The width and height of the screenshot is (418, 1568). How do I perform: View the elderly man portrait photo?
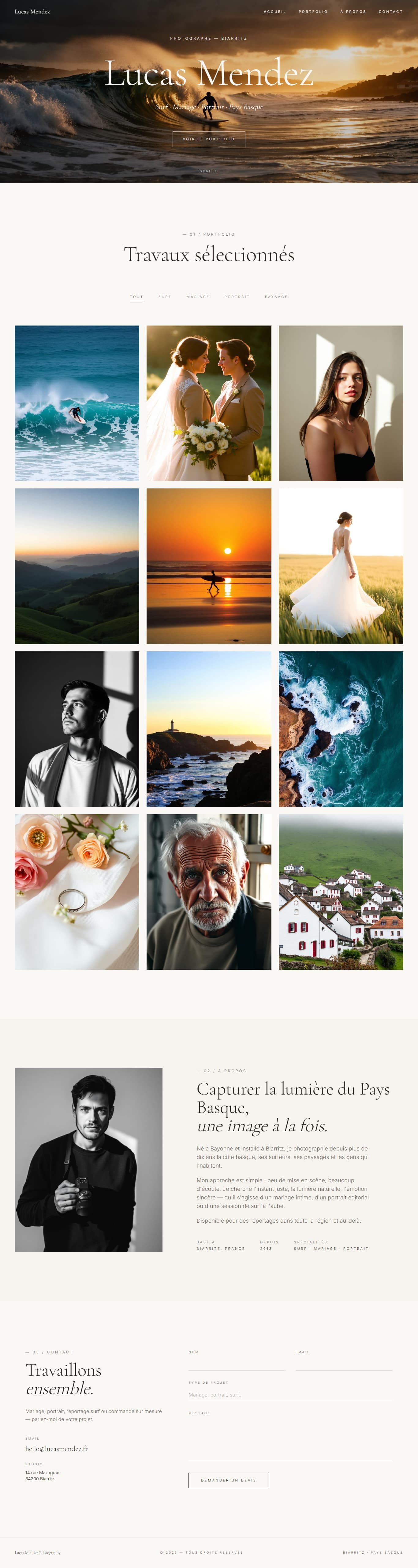208,892
